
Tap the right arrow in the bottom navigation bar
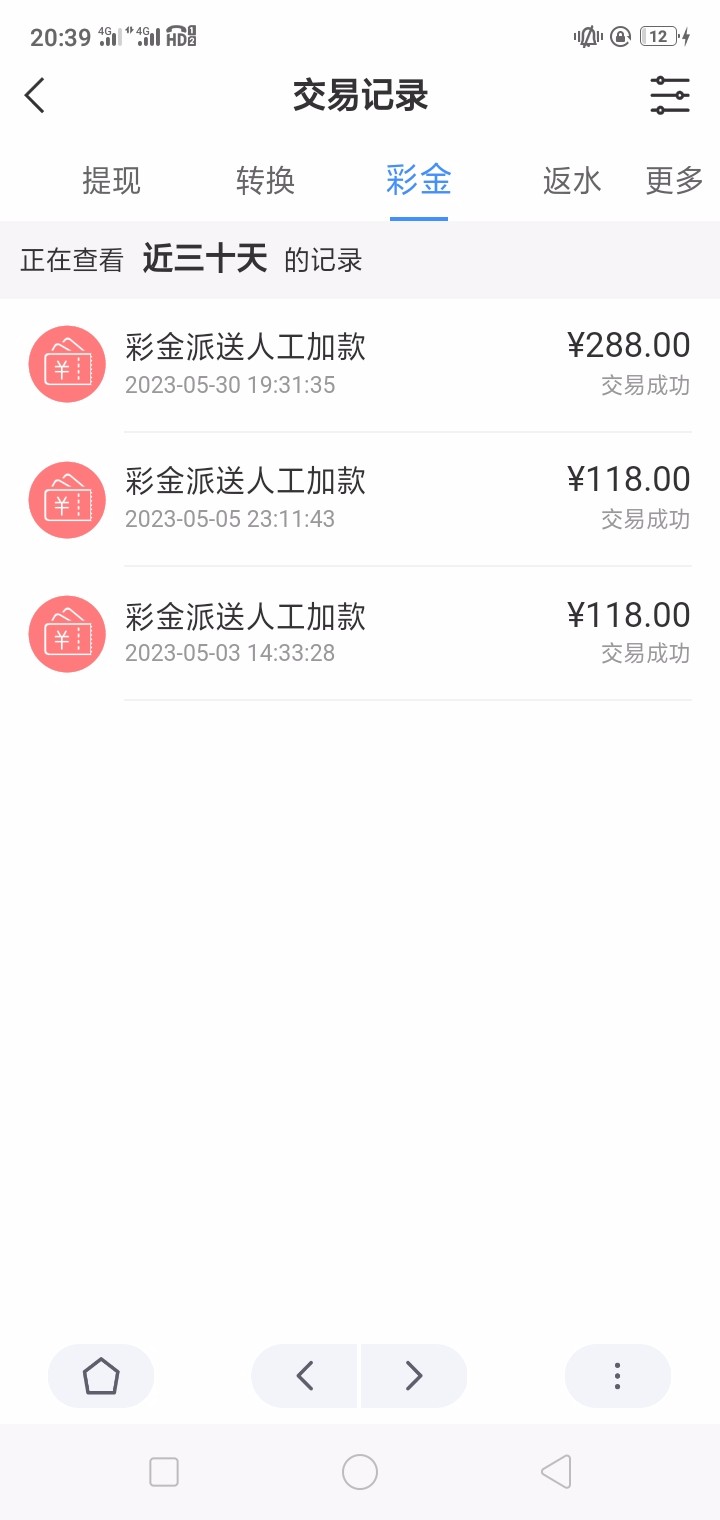pos(413,1376)
